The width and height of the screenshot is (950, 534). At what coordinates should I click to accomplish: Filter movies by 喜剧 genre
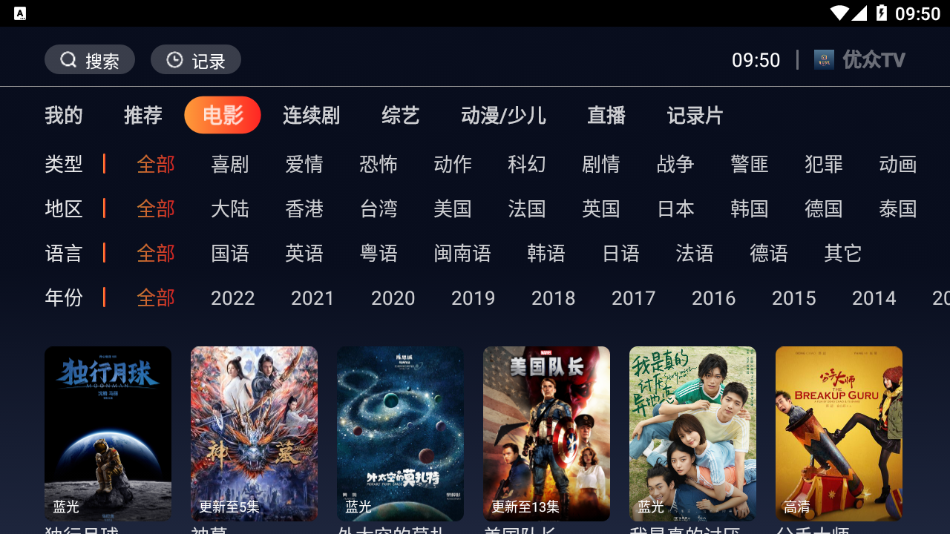230,164
